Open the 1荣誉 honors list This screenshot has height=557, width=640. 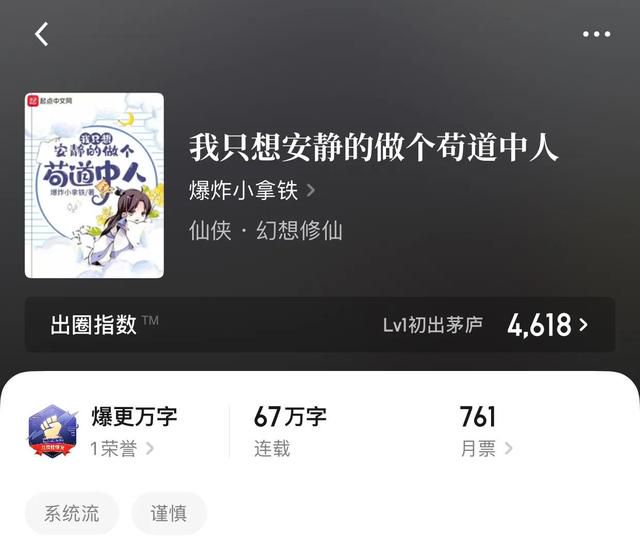(122, 448)
